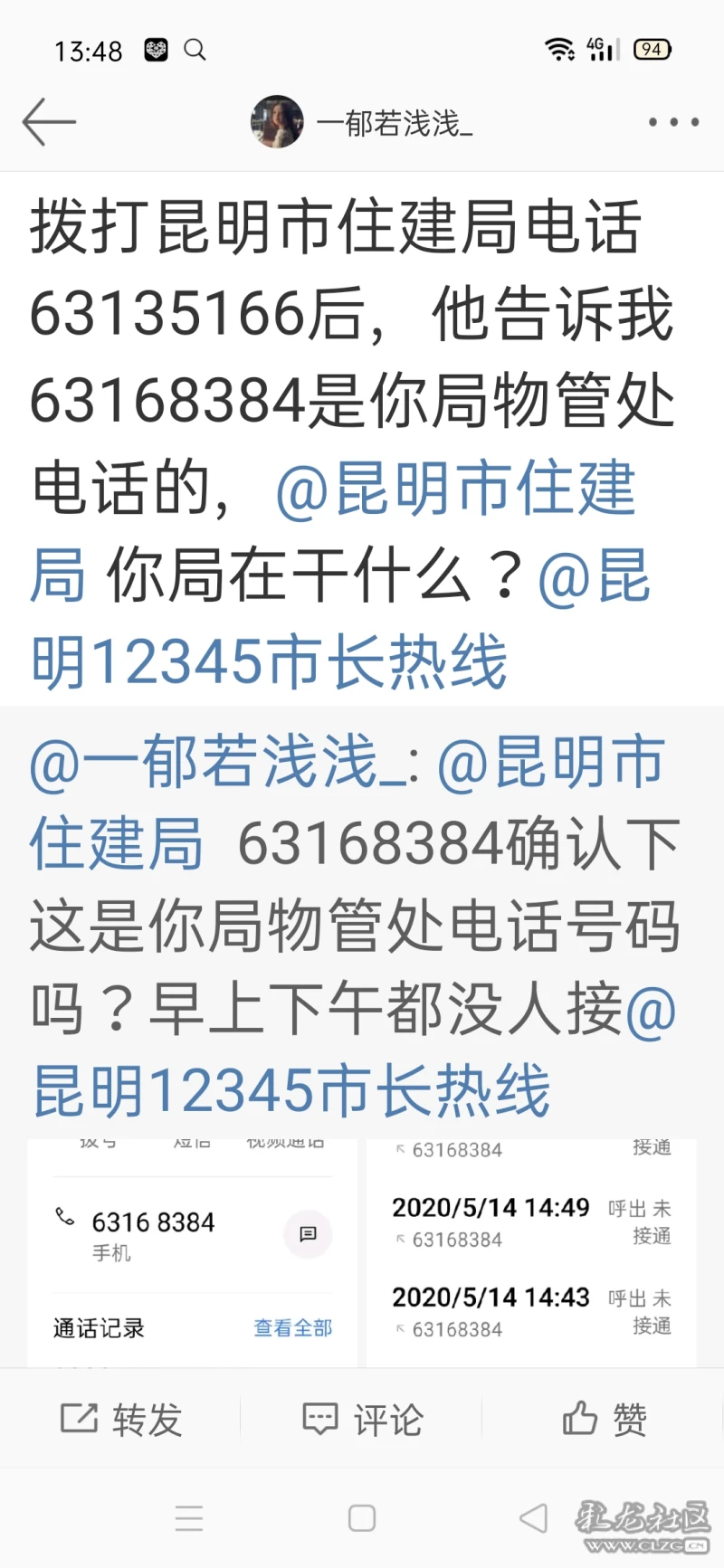
Task: Open the three-dot overflow menu
Action: 673,122
